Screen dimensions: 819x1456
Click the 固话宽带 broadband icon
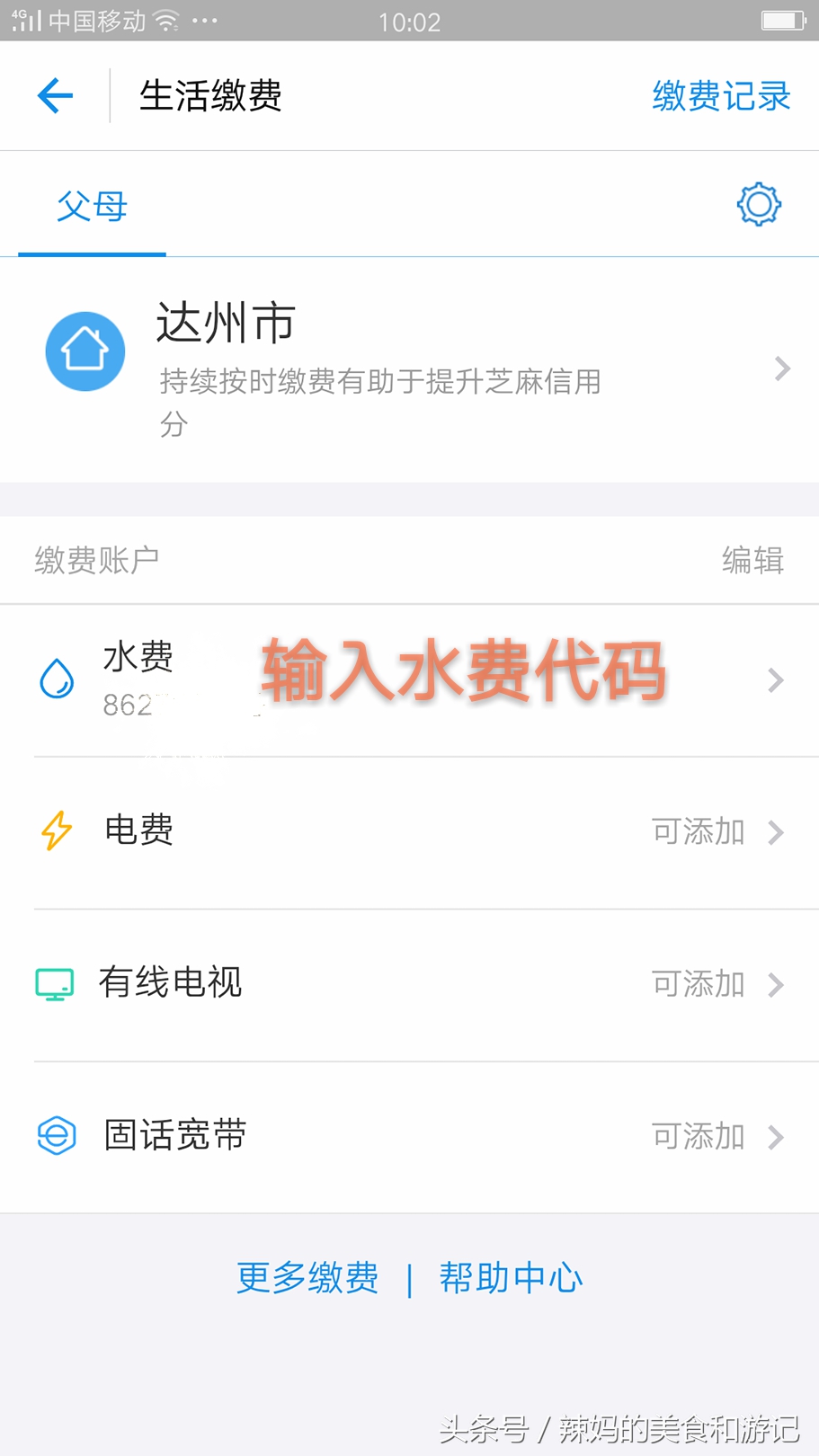[x=56, y=1136]
